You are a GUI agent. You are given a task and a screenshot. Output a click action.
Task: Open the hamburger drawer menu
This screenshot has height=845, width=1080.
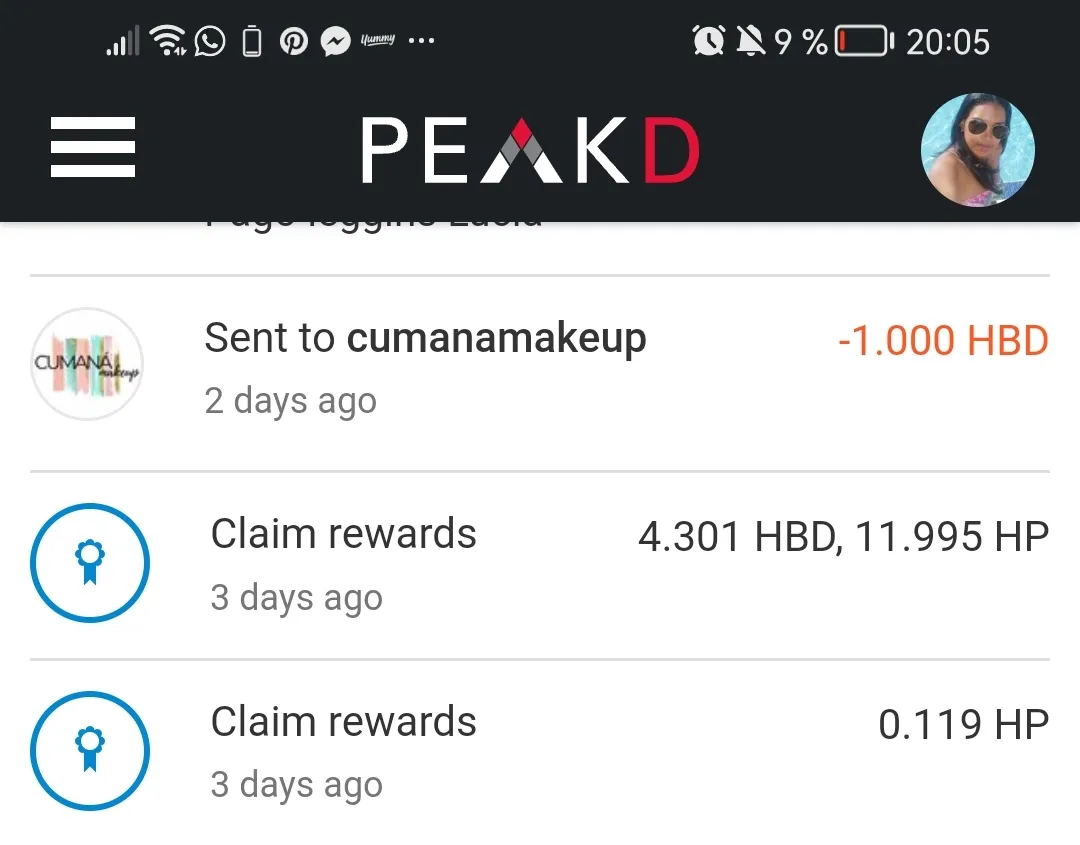[92, 148]
